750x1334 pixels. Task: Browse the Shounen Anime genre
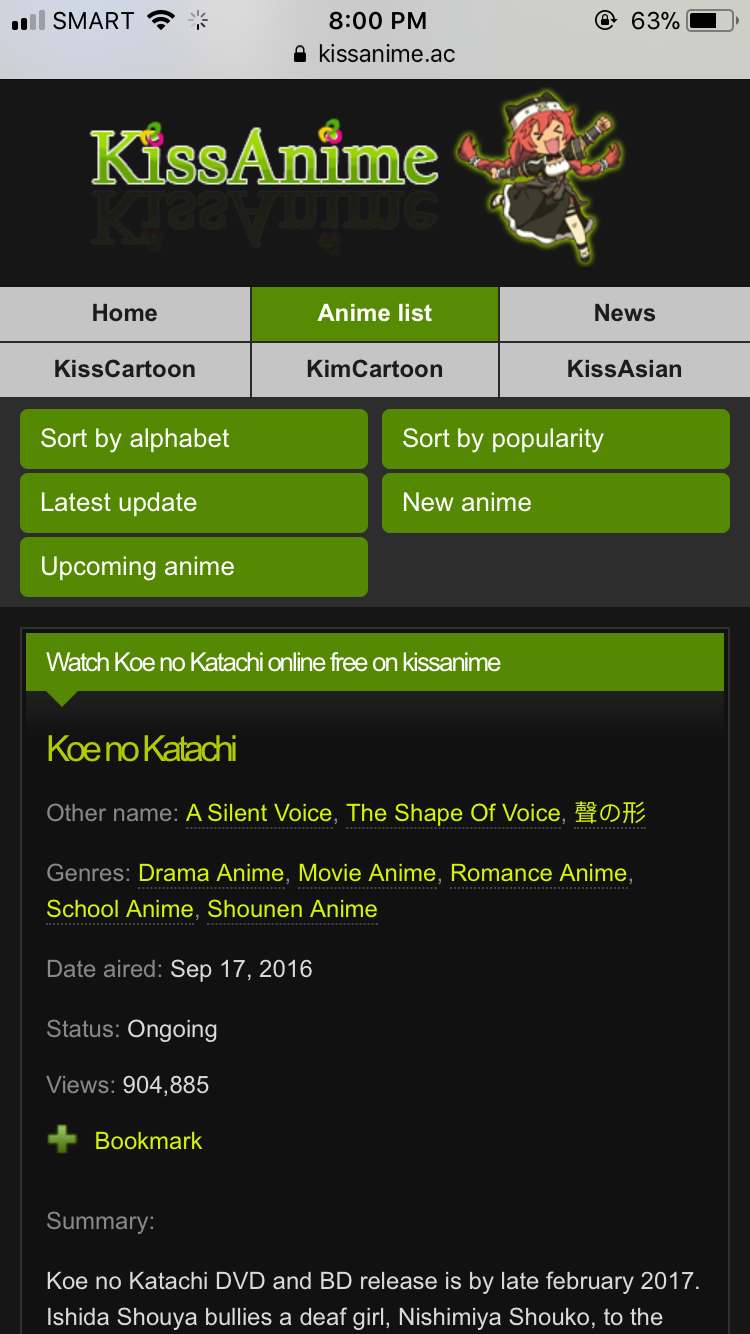click(292, 909)
